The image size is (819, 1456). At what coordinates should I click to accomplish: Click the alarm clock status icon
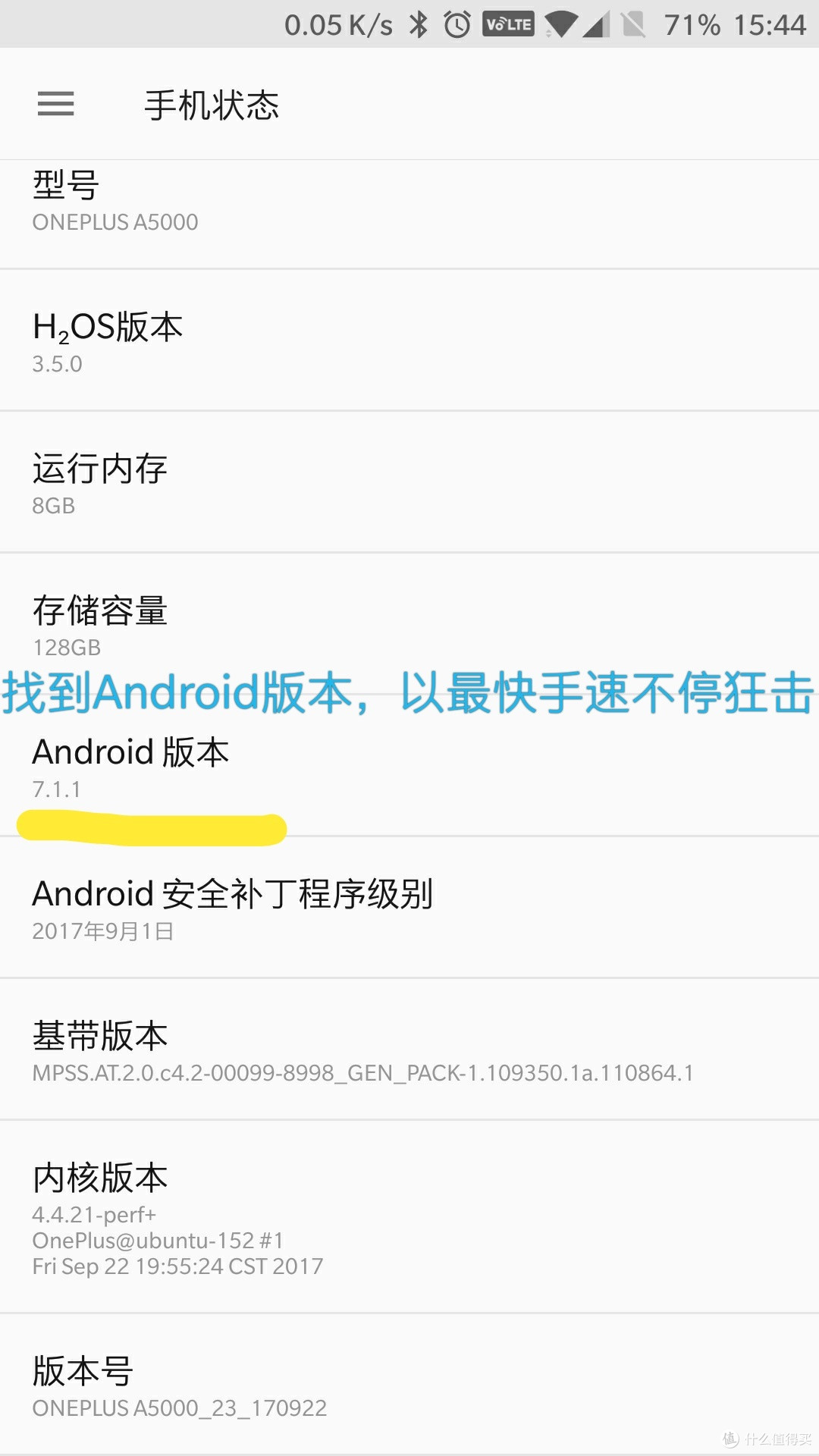(x=457, y=24)
